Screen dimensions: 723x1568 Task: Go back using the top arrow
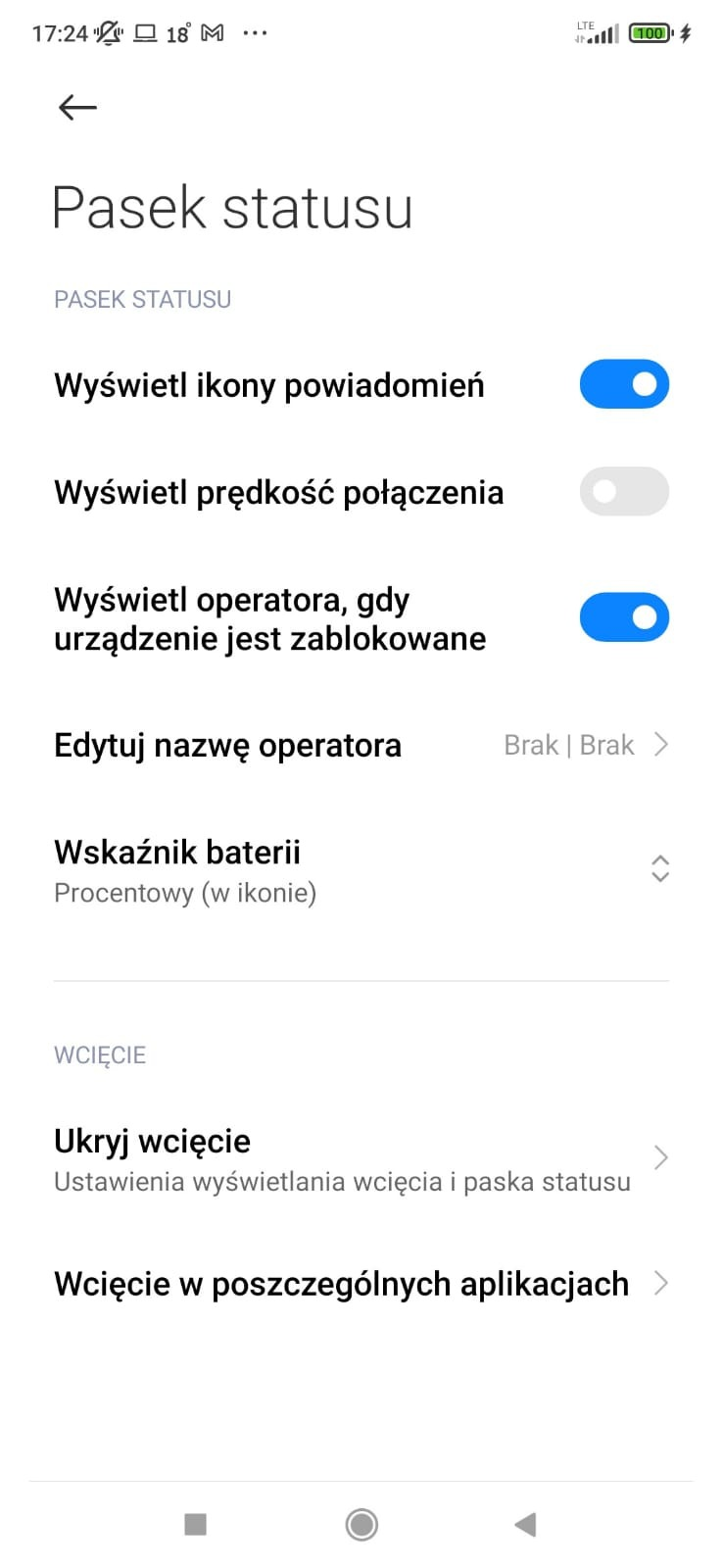coord(77,107)
